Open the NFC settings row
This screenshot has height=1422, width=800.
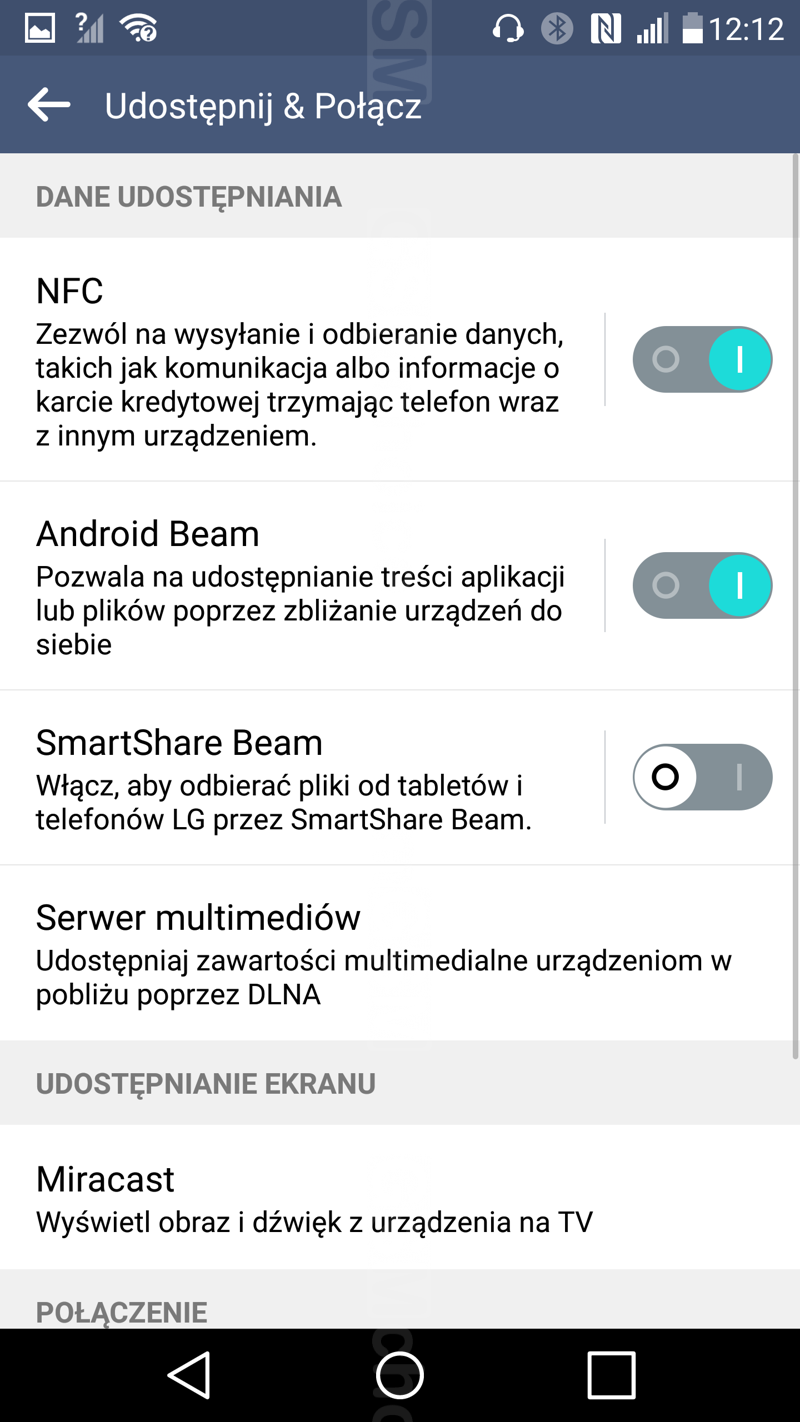pos(300,360)
